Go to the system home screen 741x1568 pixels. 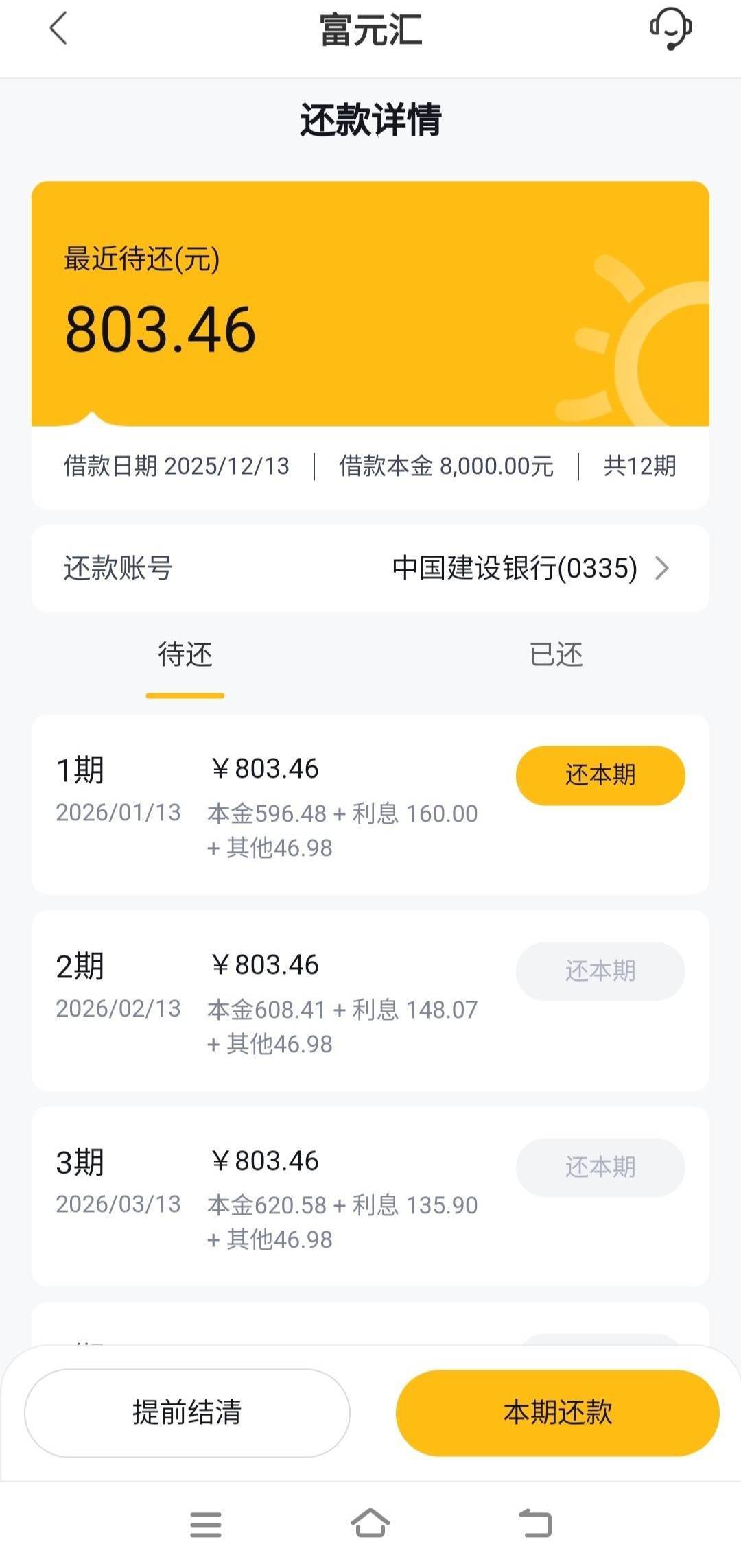tap(370, 1523)
